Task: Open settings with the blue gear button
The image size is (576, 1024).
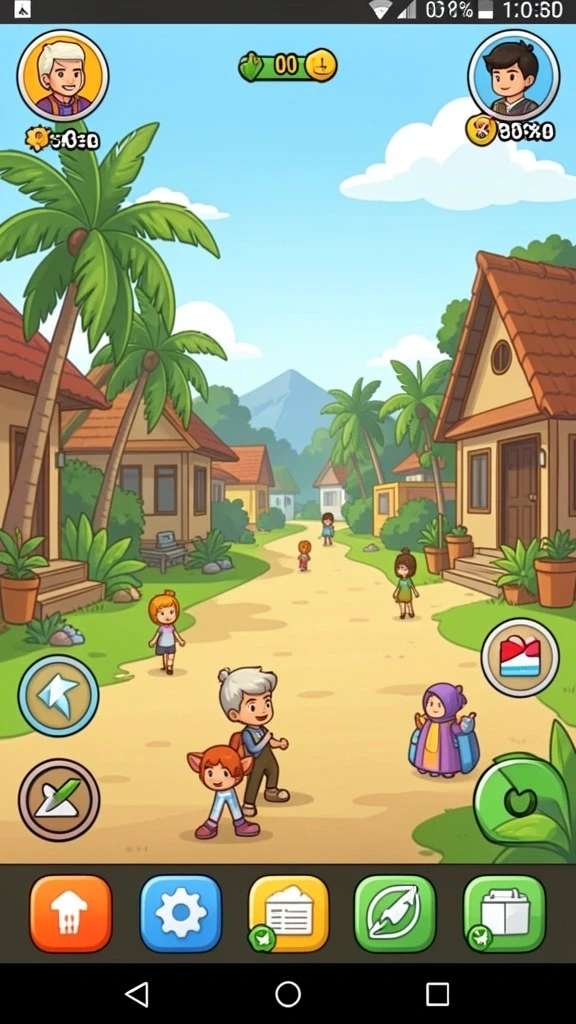Action: click(181, 914)
